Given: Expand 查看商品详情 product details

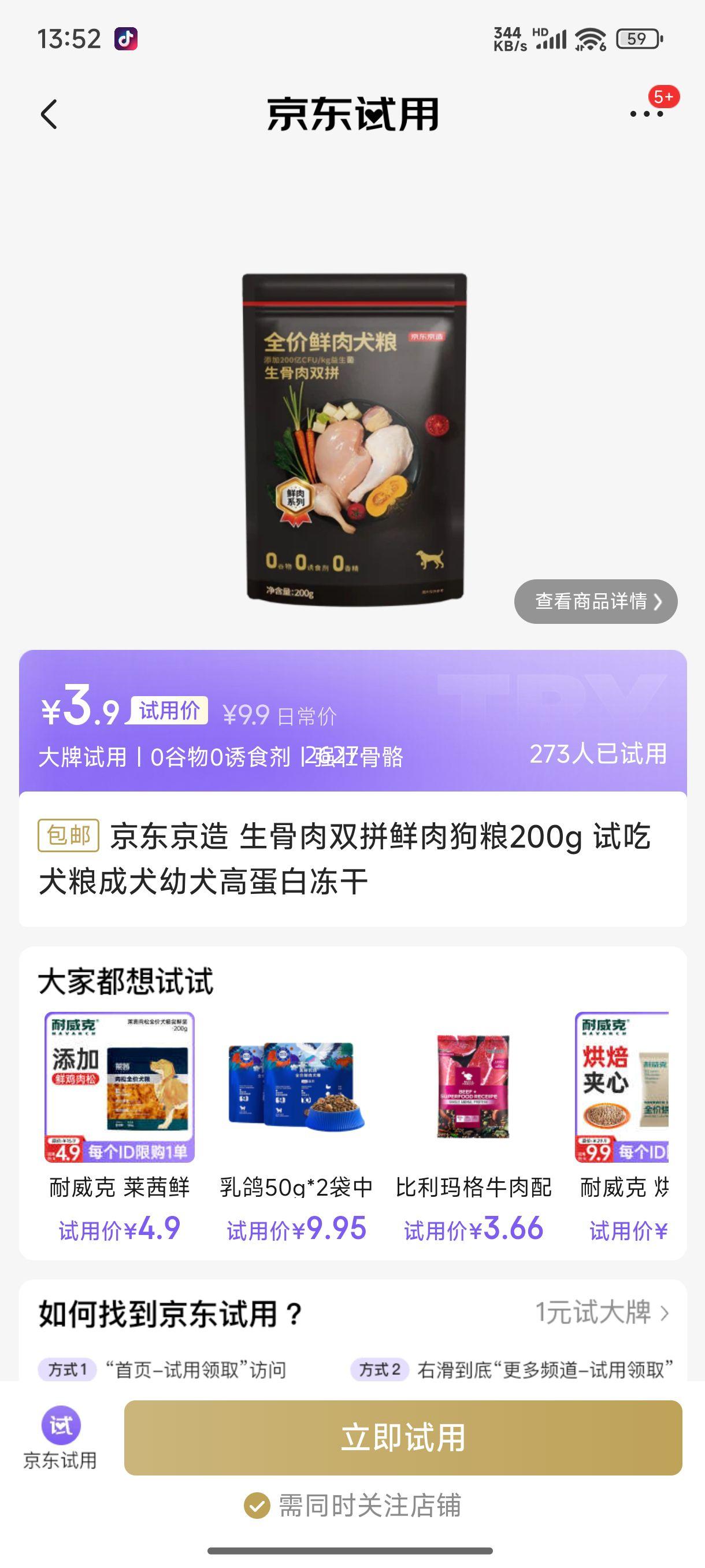Looking at the screenshot, I should point(596,601).
